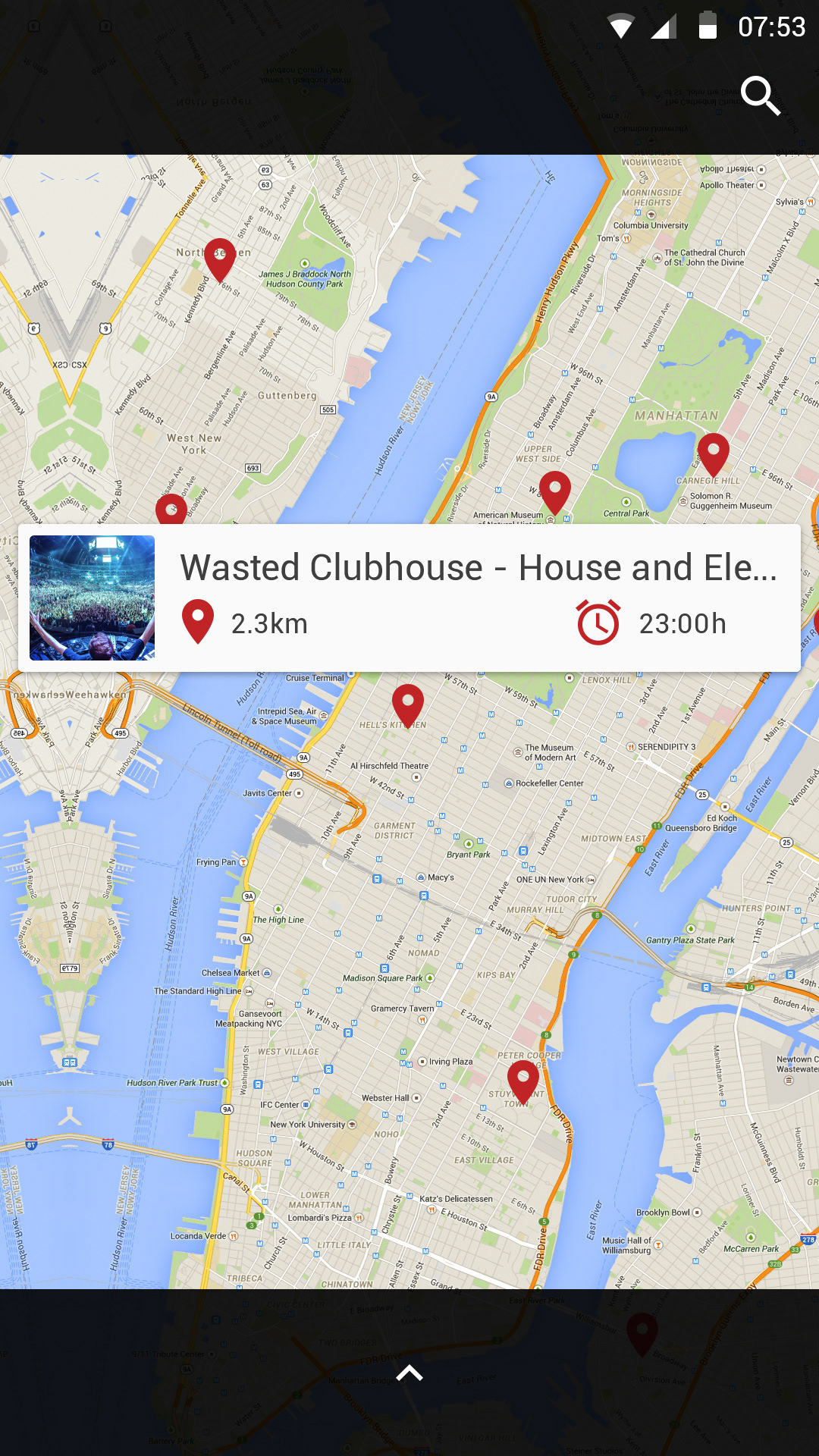
Task: Select the map pin near Stuyvesant Town
Action: pyautogui.click(x=522, y=1082)
